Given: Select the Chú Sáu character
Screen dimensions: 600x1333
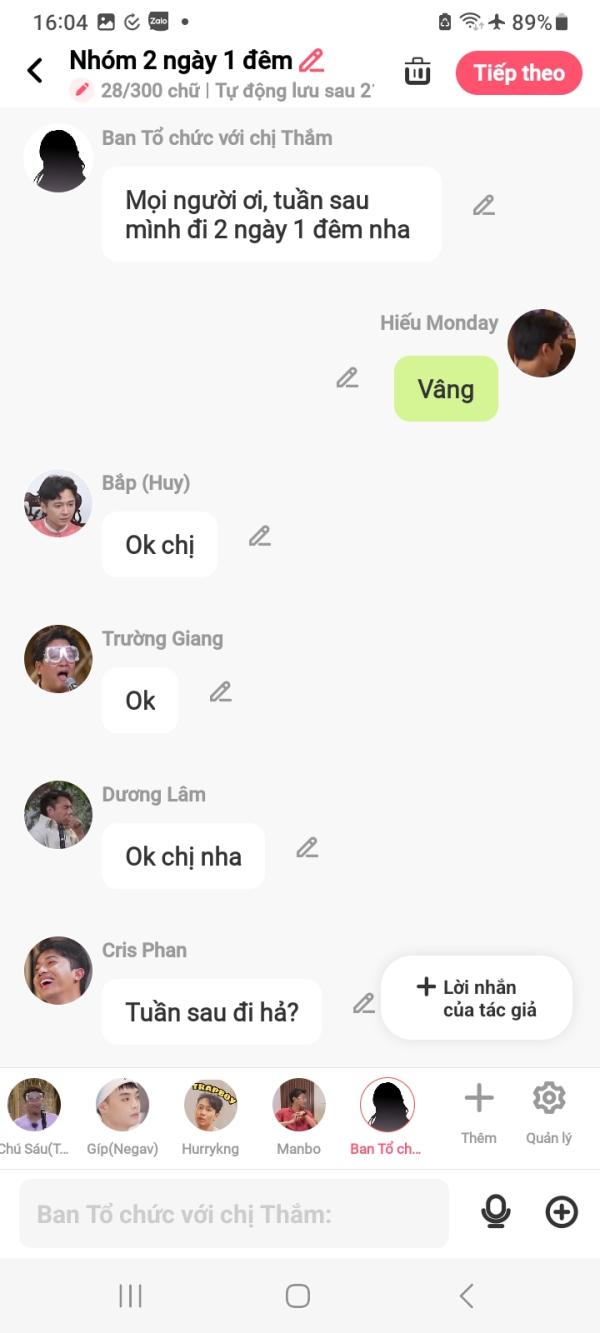Looking at the screenshot, I should coord(34,1108).
